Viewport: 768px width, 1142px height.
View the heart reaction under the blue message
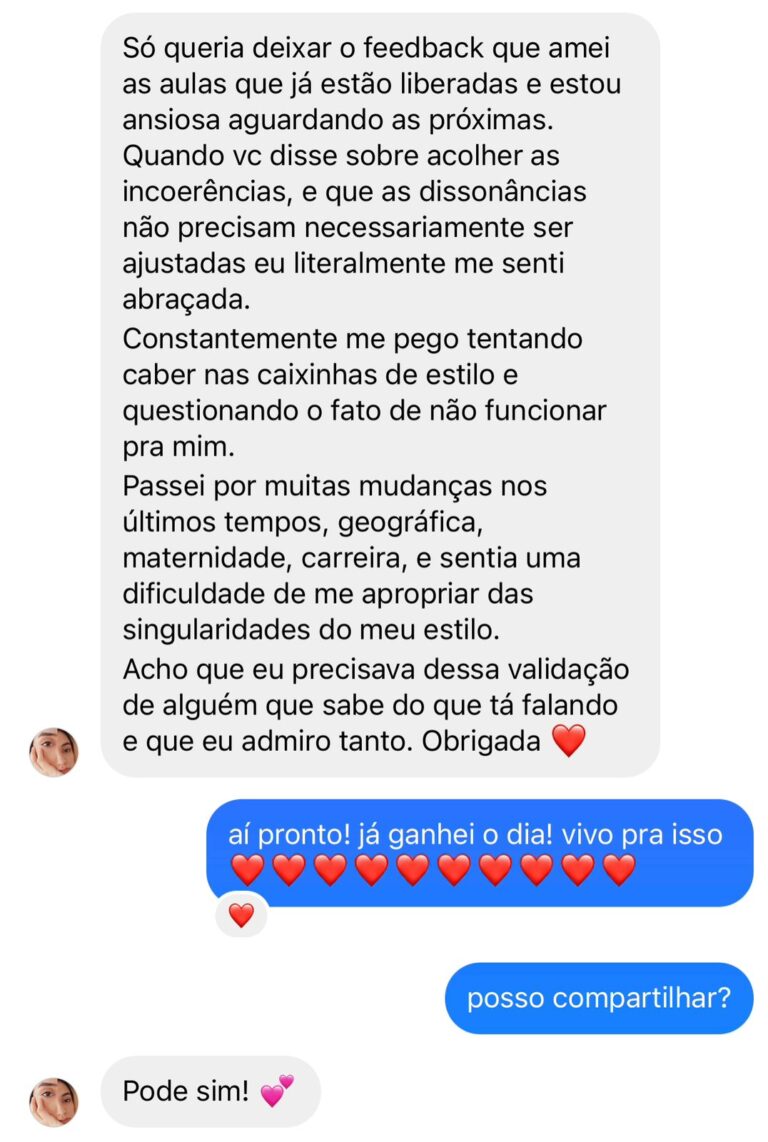241,915
